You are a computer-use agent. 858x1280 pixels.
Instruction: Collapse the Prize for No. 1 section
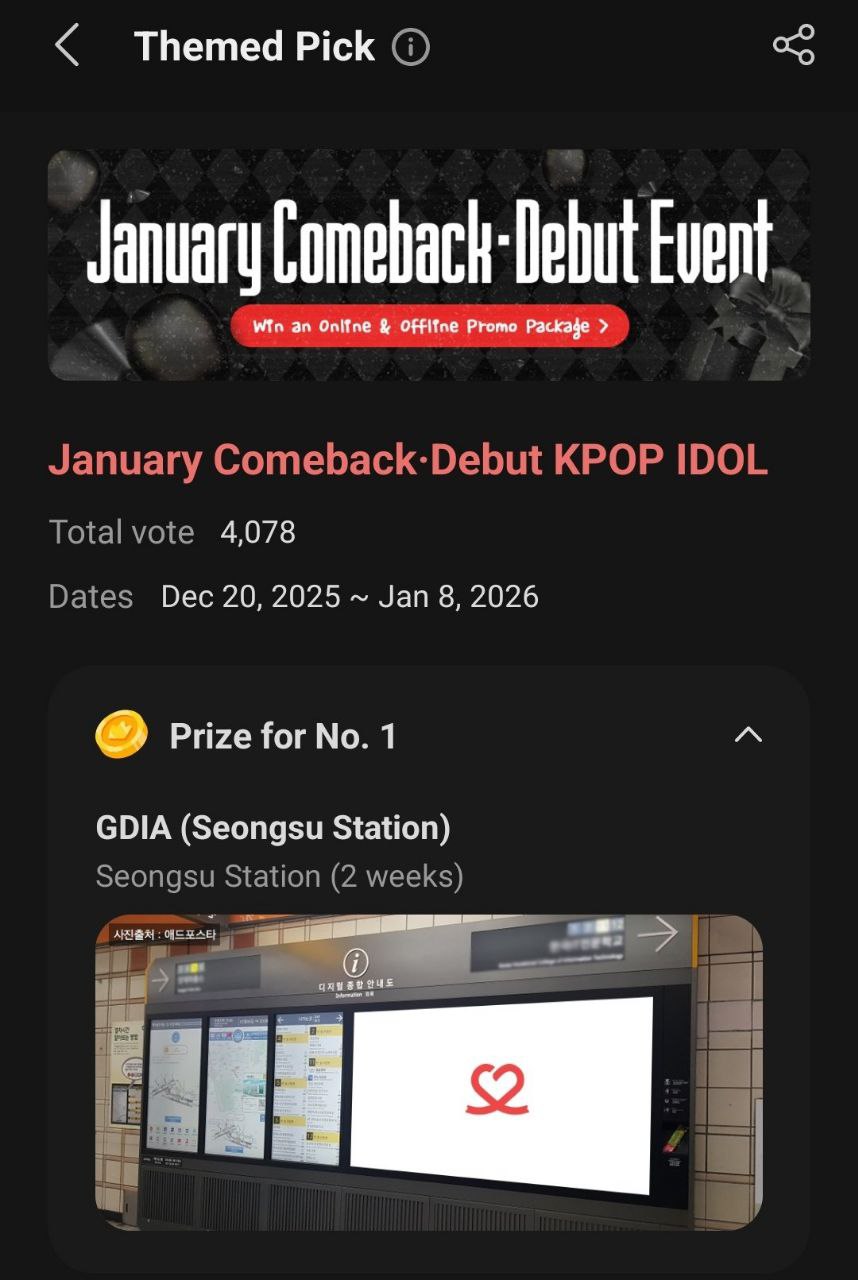(748, 736)
